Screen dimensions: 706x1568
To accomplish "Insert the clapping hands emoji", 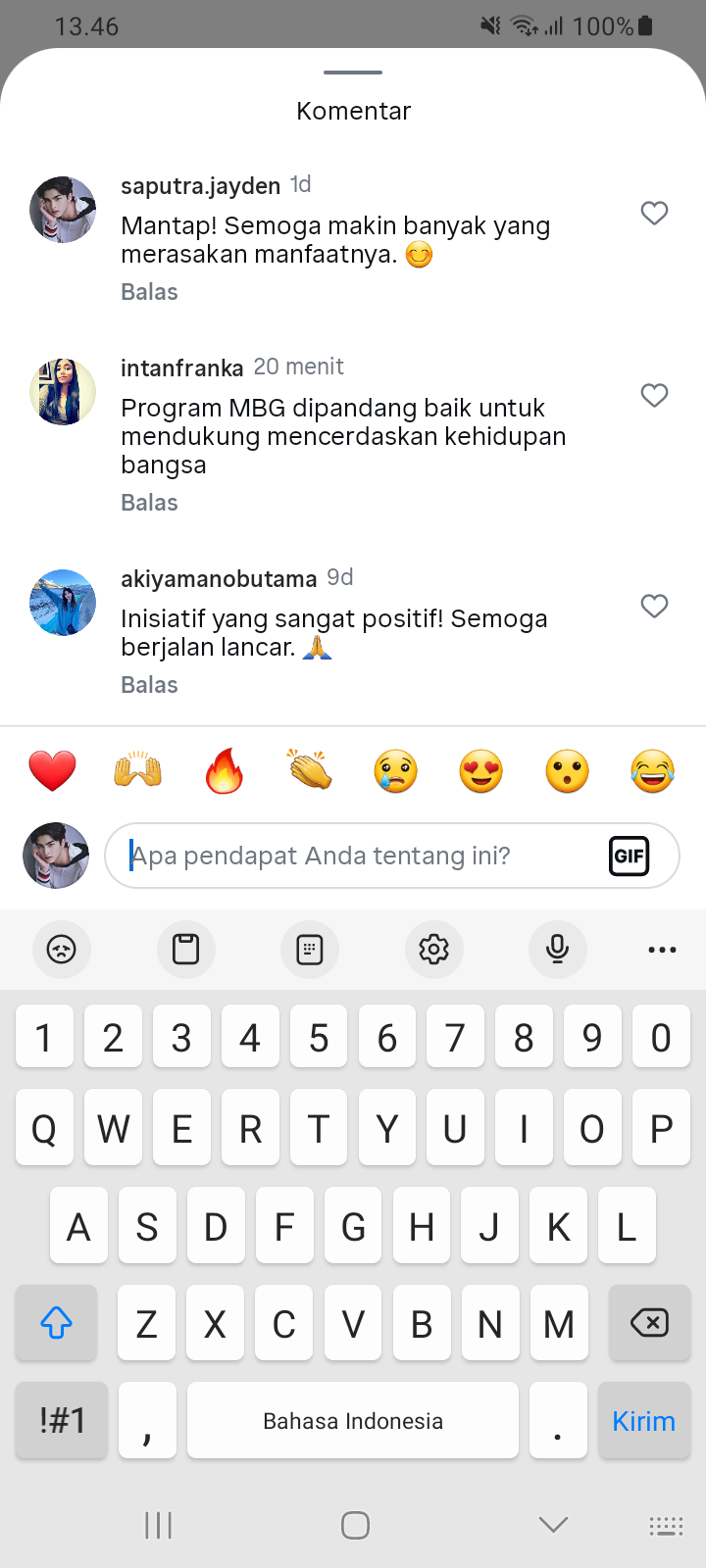I will tap(310, 771).
